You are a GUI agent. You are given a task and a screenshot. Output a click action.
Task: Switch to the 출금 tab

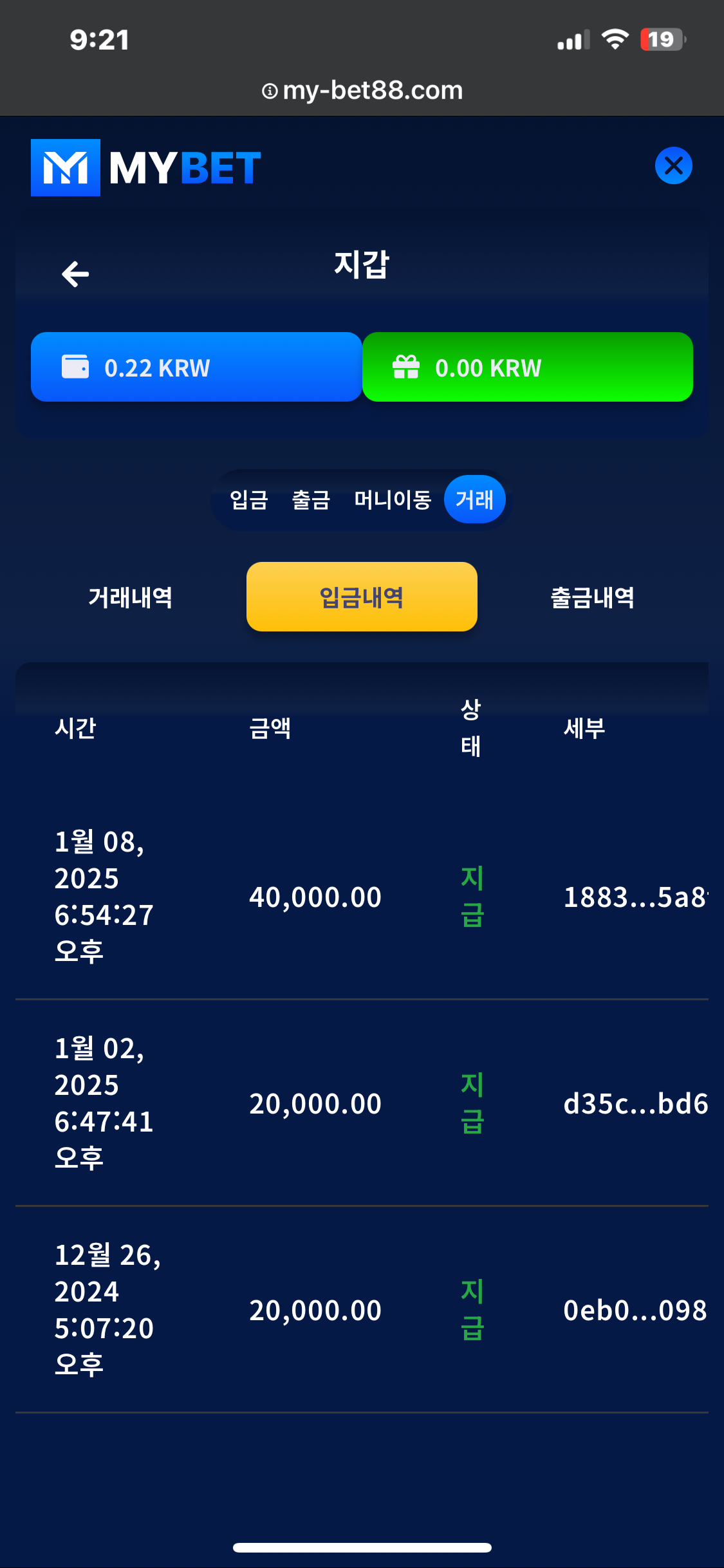(311, 499)
